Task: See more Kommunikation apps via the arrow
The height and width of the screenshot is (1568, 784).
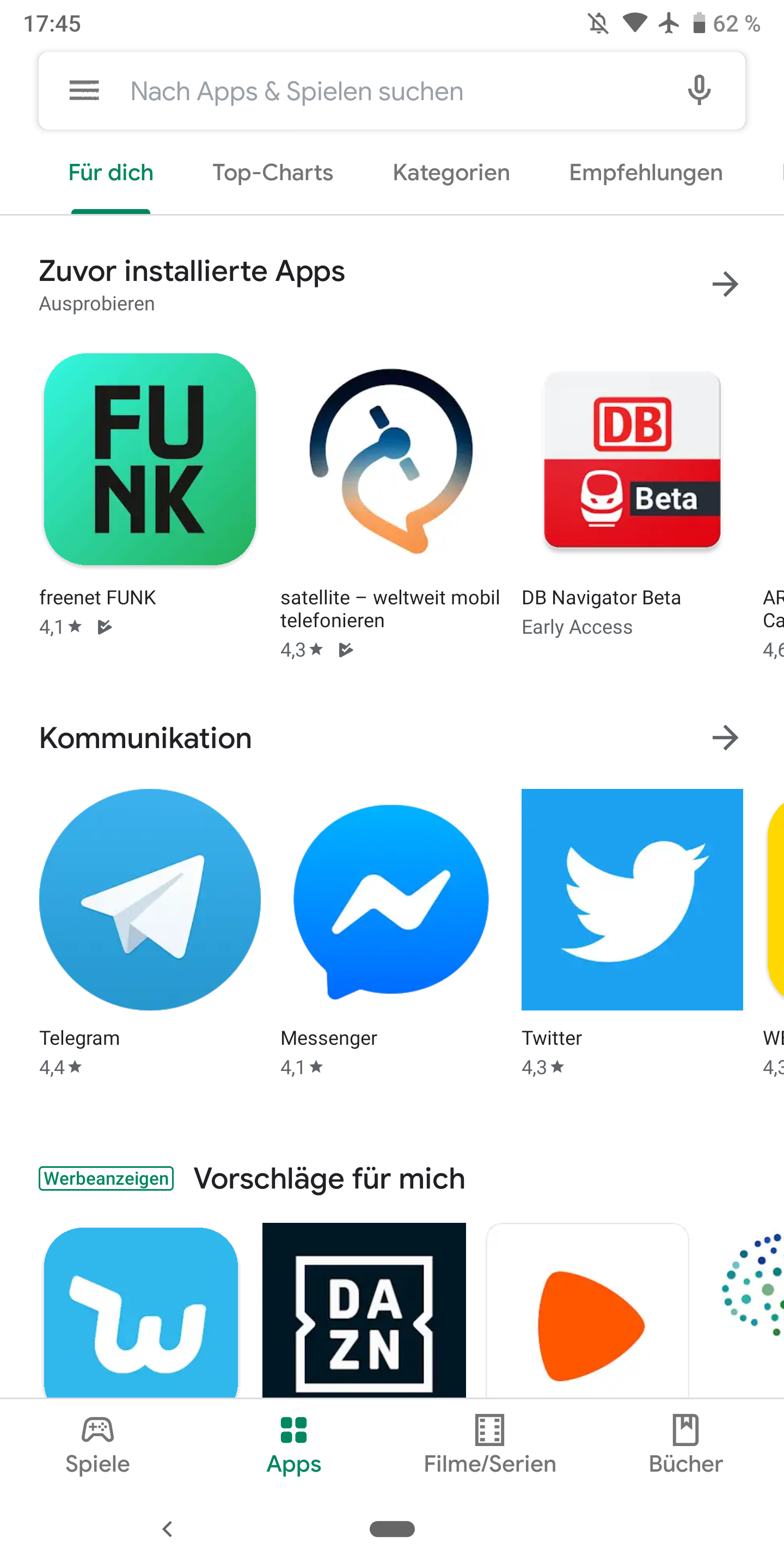Action: point(725,738)
